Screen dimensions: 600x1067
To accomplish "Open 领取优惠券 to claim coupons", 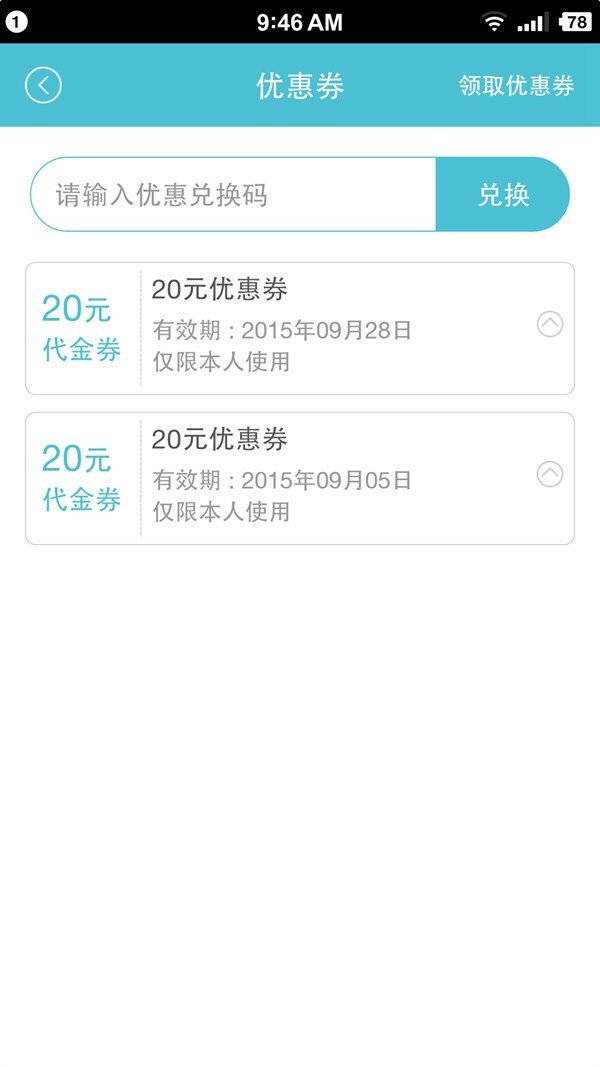I will [516, 86].
